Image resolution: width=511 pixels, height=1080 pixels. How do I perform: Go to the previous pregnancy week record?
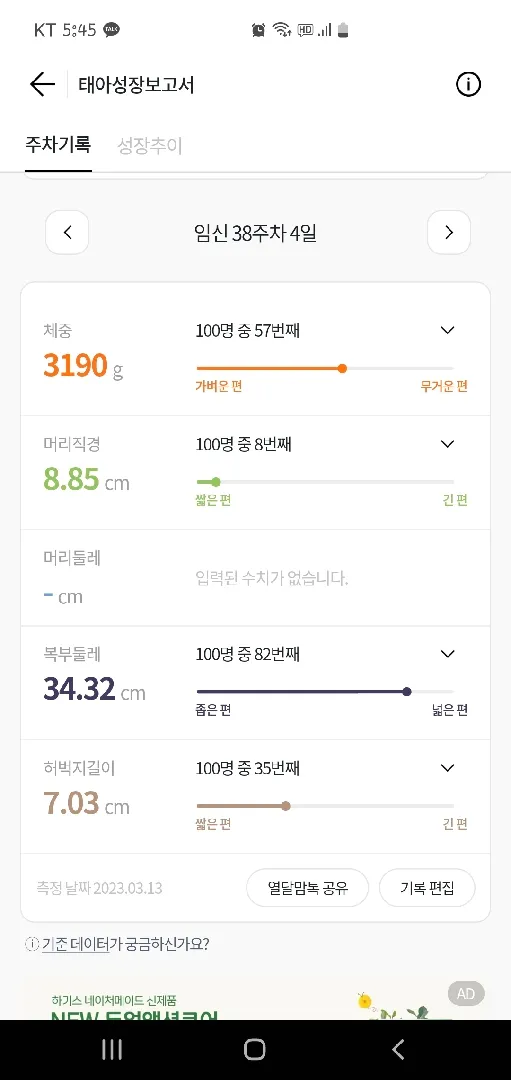pyautogui.click(x=67, y=232)
